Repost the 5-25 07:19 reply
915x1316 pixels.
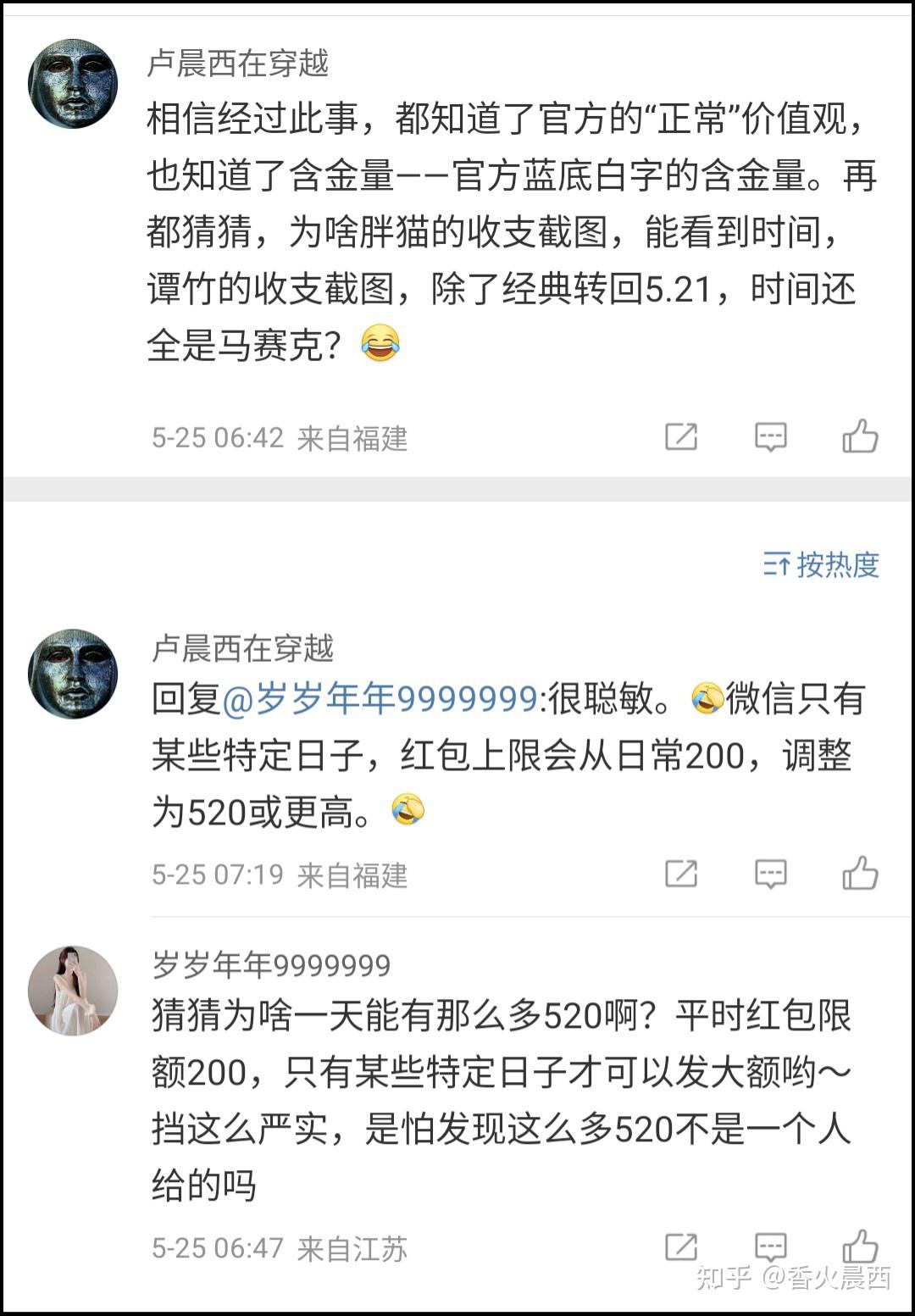[x=681, y=874]
